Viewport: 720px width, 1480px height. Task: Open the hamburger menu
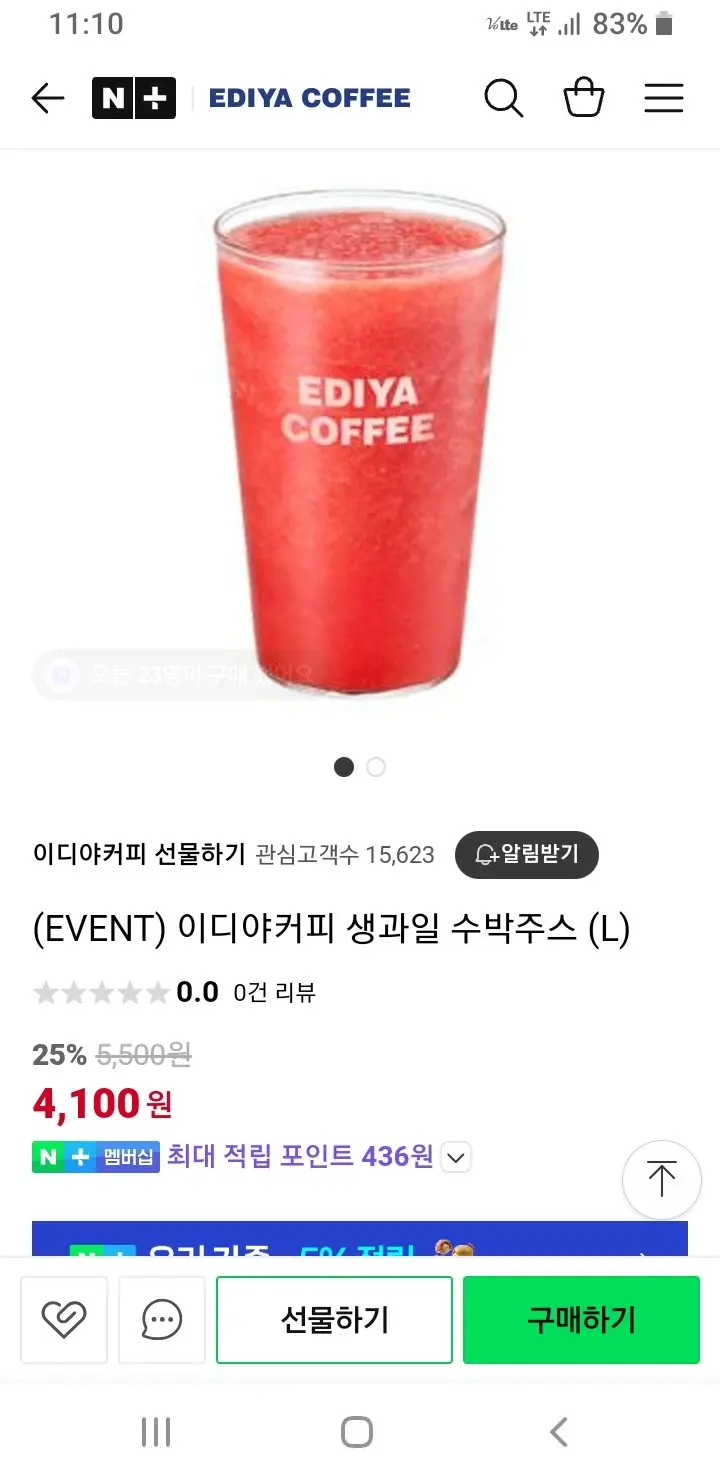[x=663, y=98]
